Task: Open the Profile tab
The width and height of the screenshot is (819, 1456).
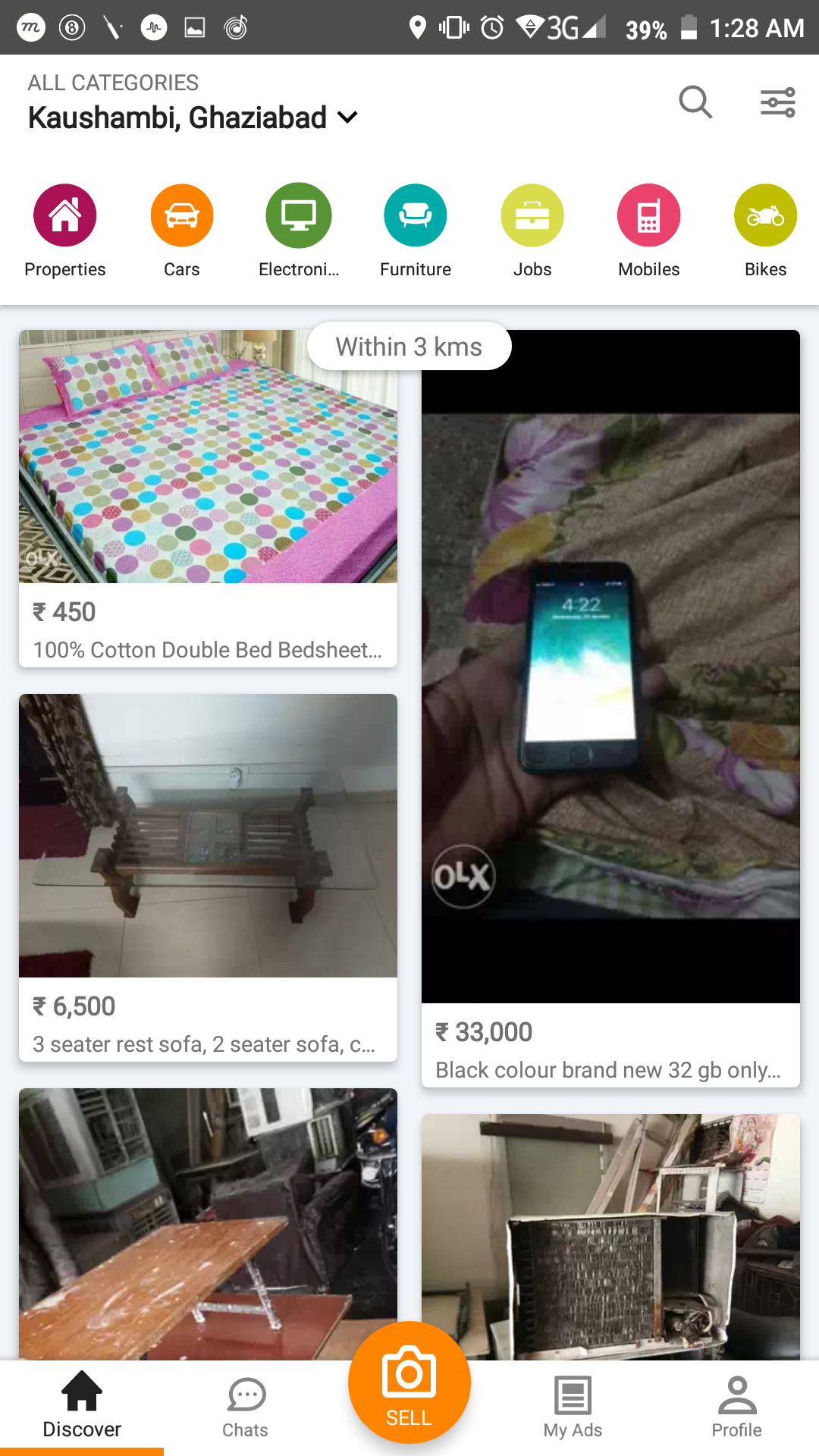Action: [x=736, y=1407]
